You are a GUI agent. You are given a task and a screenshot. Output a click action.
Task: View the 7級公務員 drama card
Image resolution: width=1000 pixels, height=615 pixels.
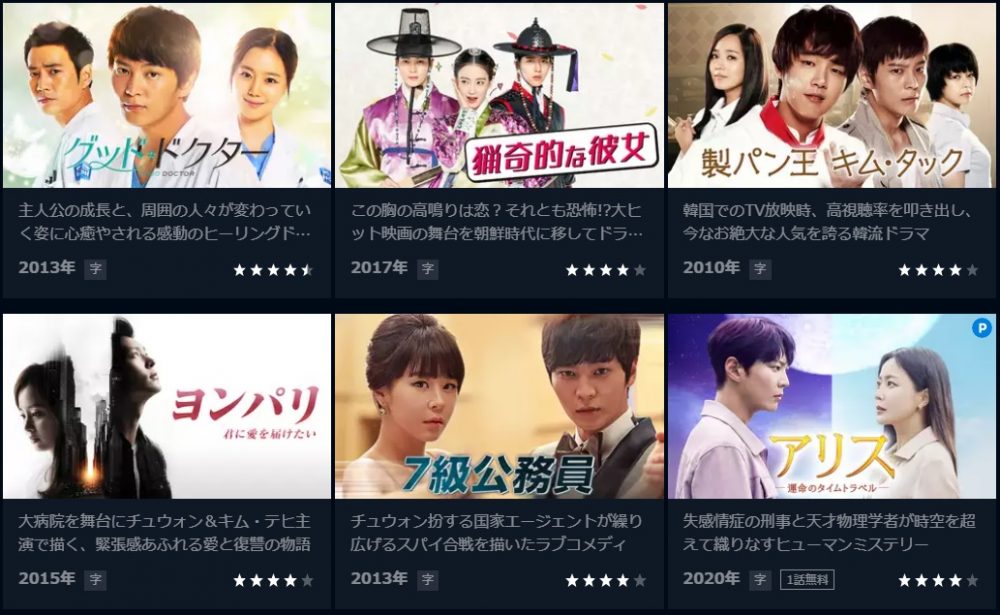(498, 408)
